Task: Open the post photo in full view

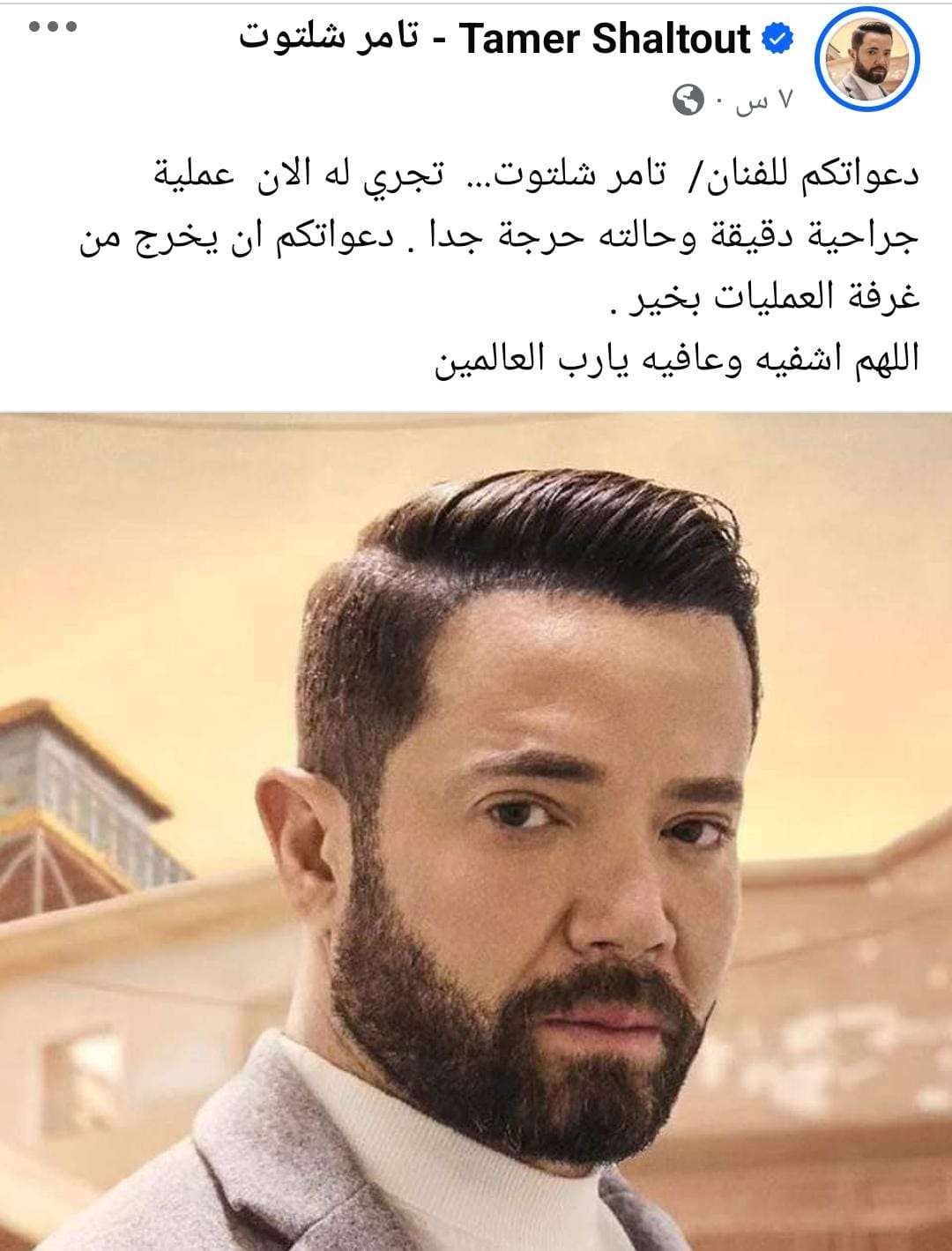Action: point(476,829)
